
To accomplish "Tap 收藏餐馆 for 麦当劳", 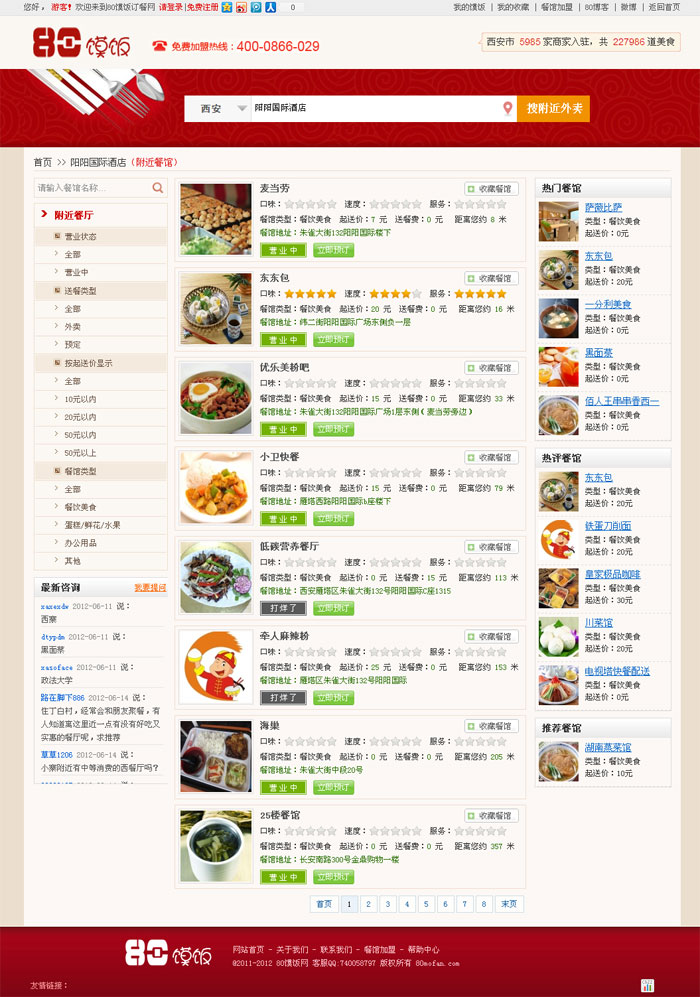I will pyautogui.click(x=491, y=188).
